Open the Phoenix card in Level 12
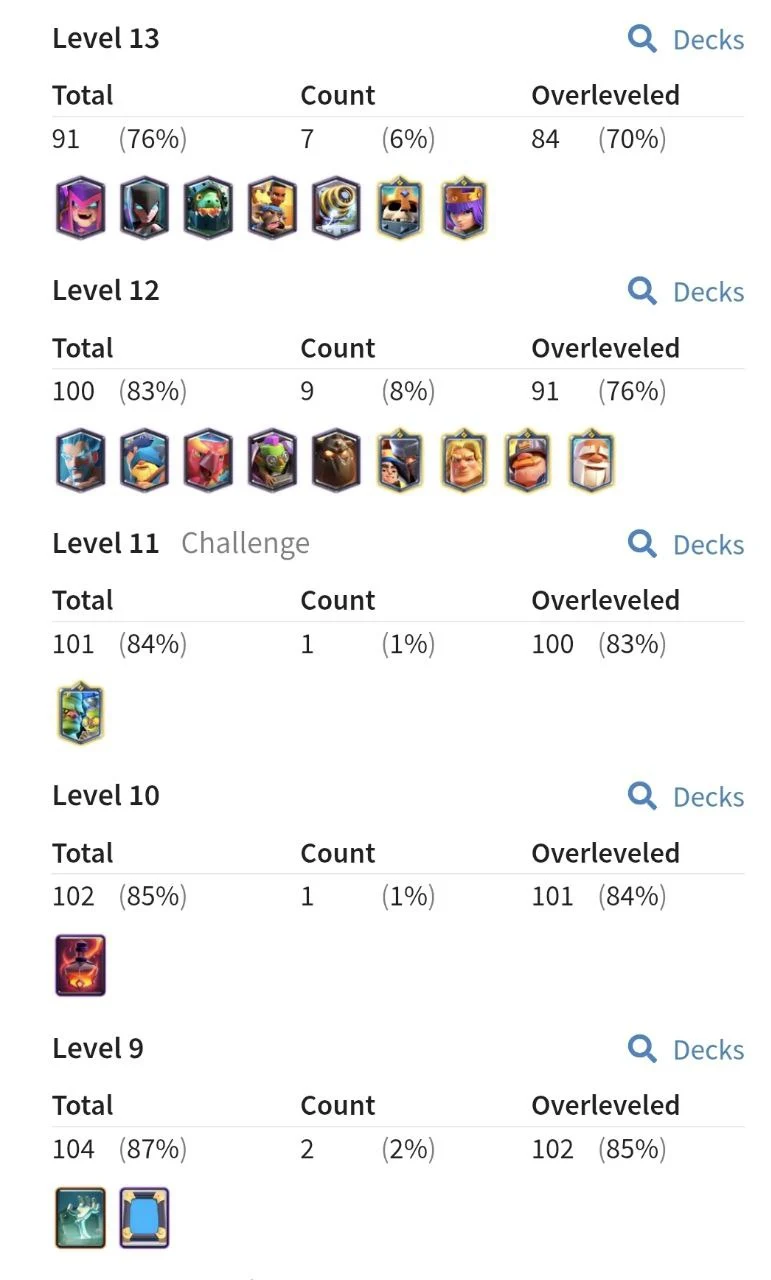Image resolution: width=771 pixels, height=1280 pixels. (x=208, y=461)
